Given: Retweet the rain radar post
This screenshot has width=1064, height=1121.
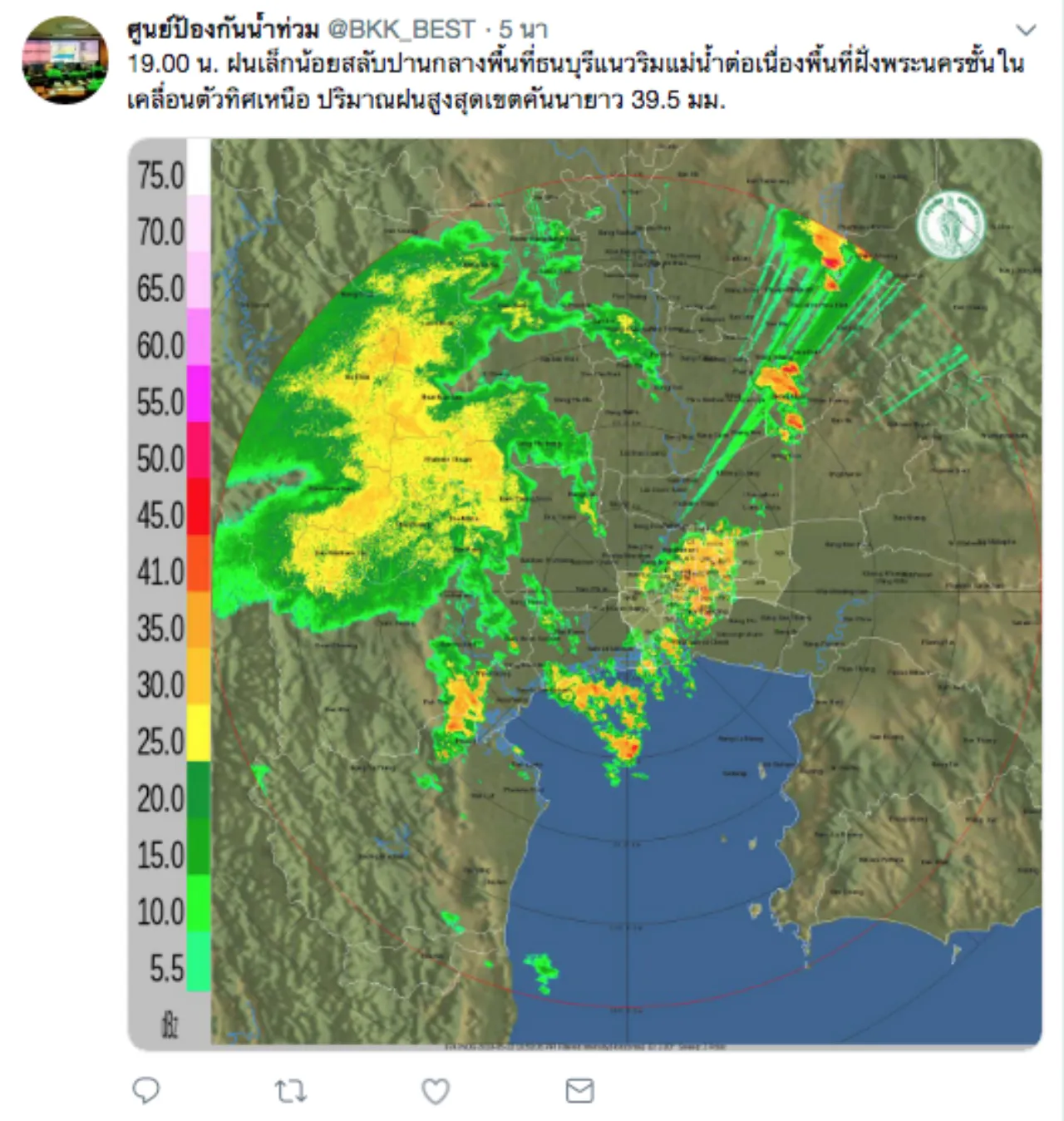Looking at the screenshot, I should tap(290, 1090).
